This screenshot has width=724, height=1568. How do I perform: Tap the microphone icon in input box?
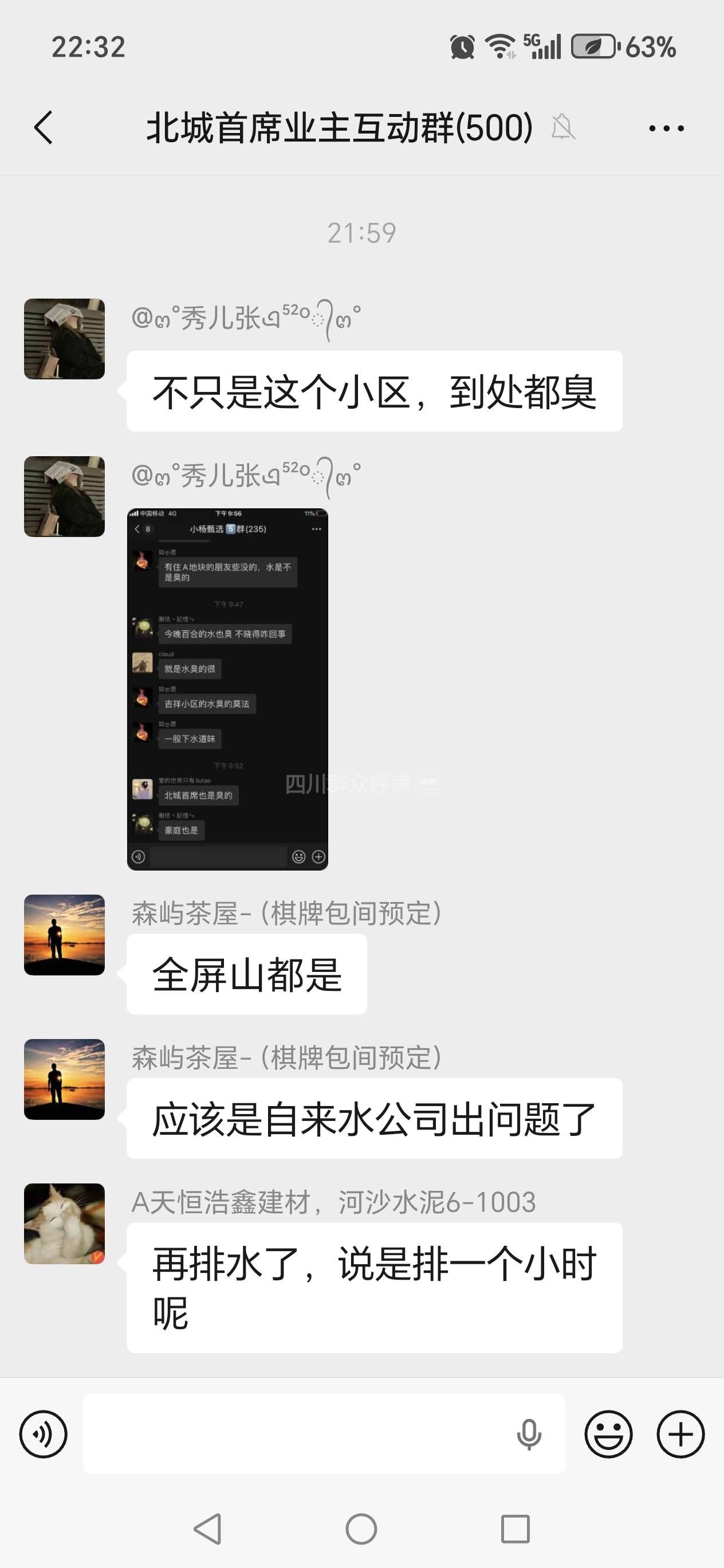tap(529, 1434)
